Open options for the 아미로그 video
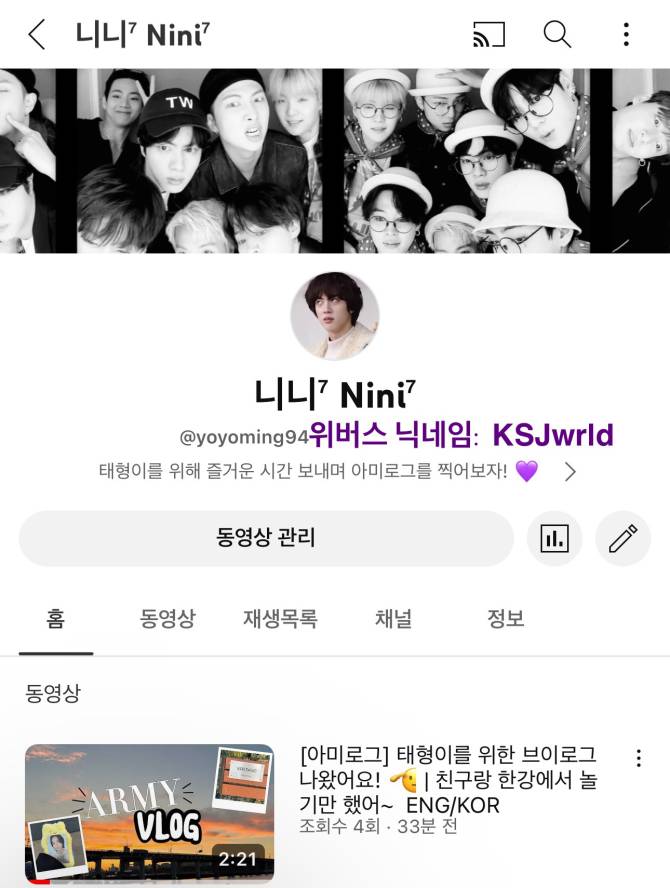Viewport: 670px width, 888px height. point(638,758)
